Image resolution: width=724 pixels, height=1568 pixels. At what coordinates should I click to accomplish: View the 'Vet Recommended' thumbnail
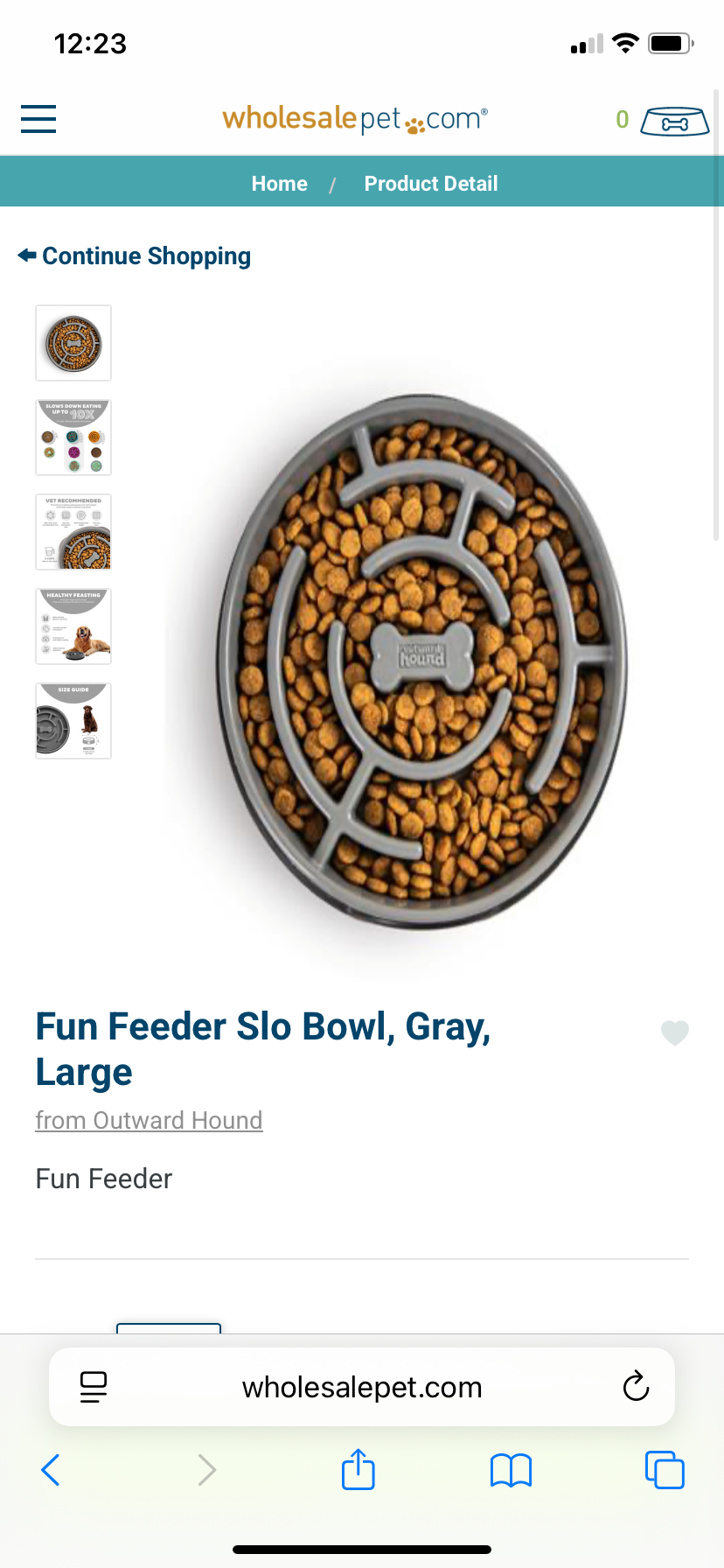click(x=73, y=532)
